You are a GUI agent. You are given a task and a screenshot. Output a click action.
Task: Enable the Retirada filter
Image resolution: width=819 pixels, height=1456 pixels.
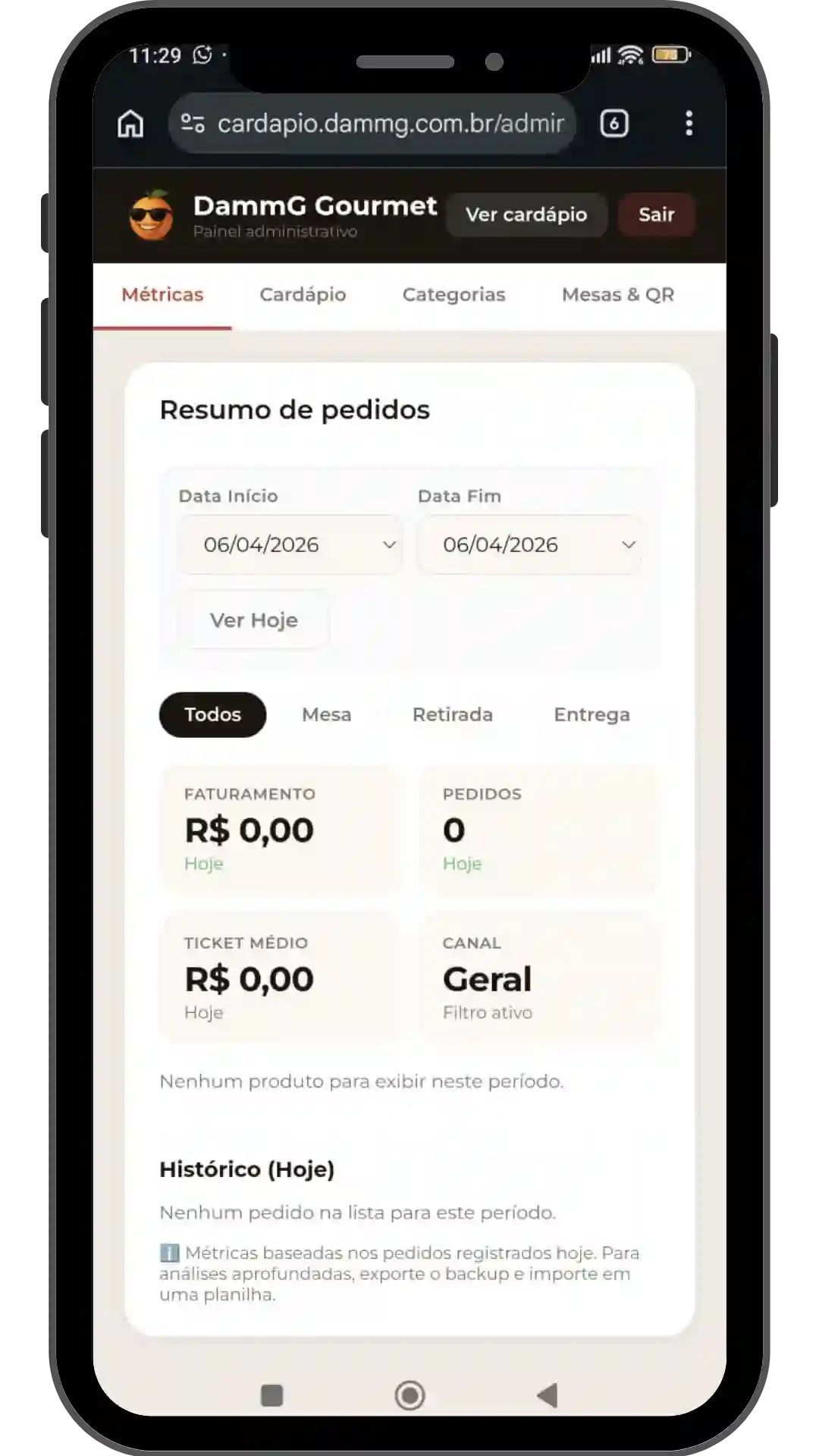(452, 714)
